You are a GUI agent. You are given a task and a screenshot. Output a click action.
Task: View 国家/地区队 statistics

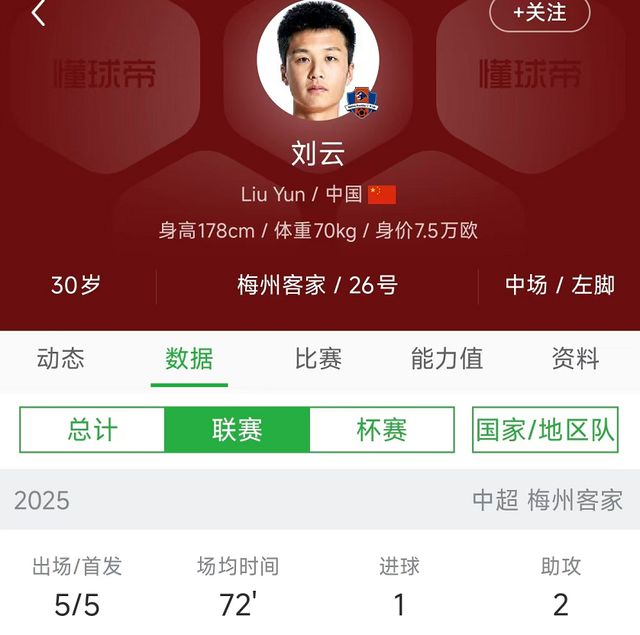545,430
